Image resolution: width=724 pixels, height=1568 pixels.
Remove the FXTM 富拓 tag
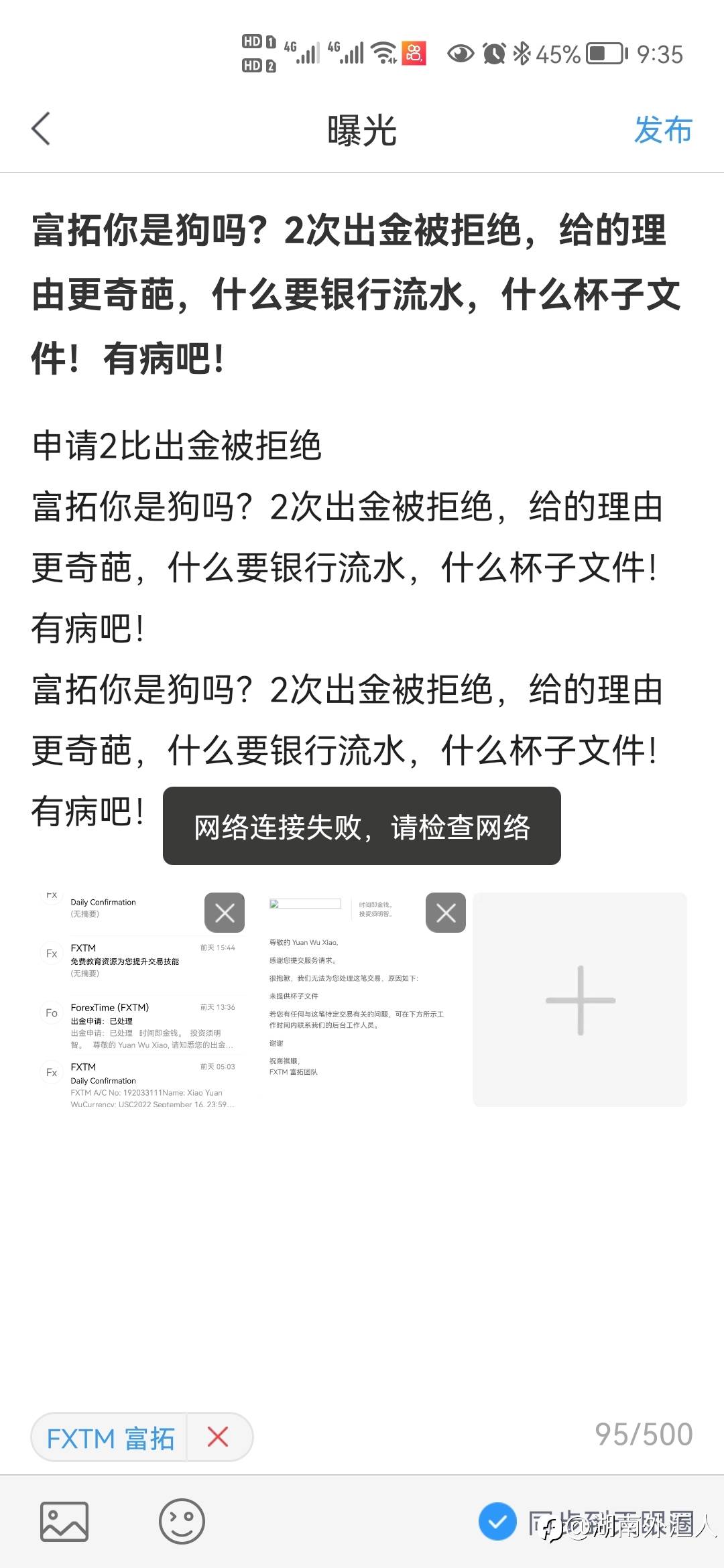[x=218, y=1437]
